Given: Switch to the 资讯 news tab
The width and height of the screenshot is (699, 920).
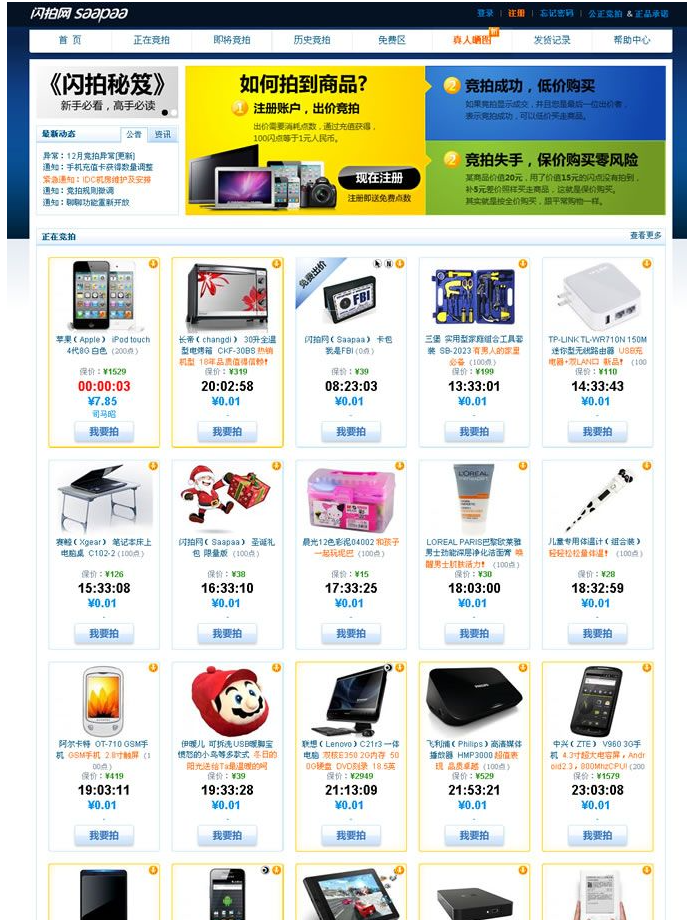Looking at the screenshot, I should 162,135.
